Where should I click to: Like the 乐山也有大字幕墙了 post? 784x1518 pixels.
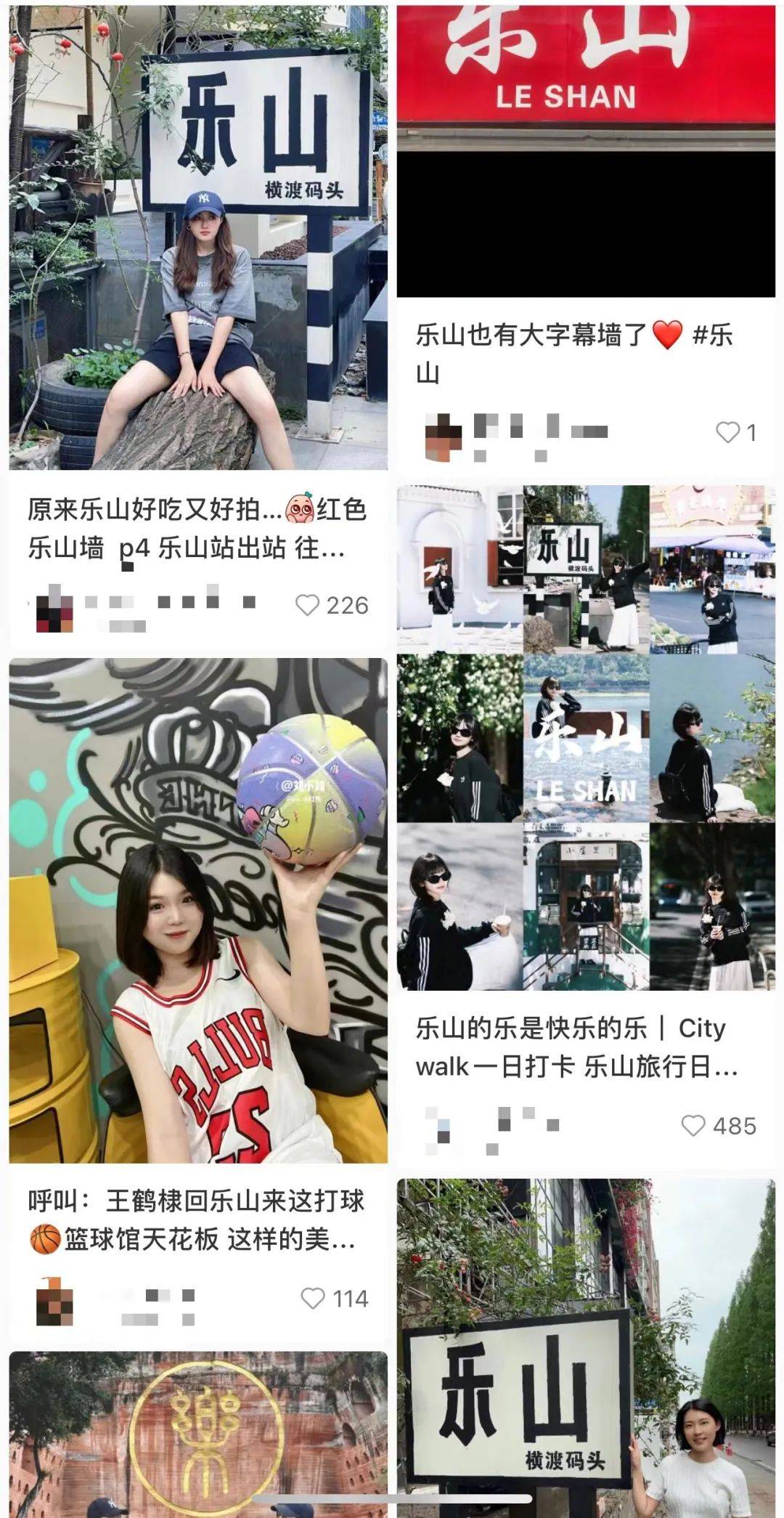(727, 432)
